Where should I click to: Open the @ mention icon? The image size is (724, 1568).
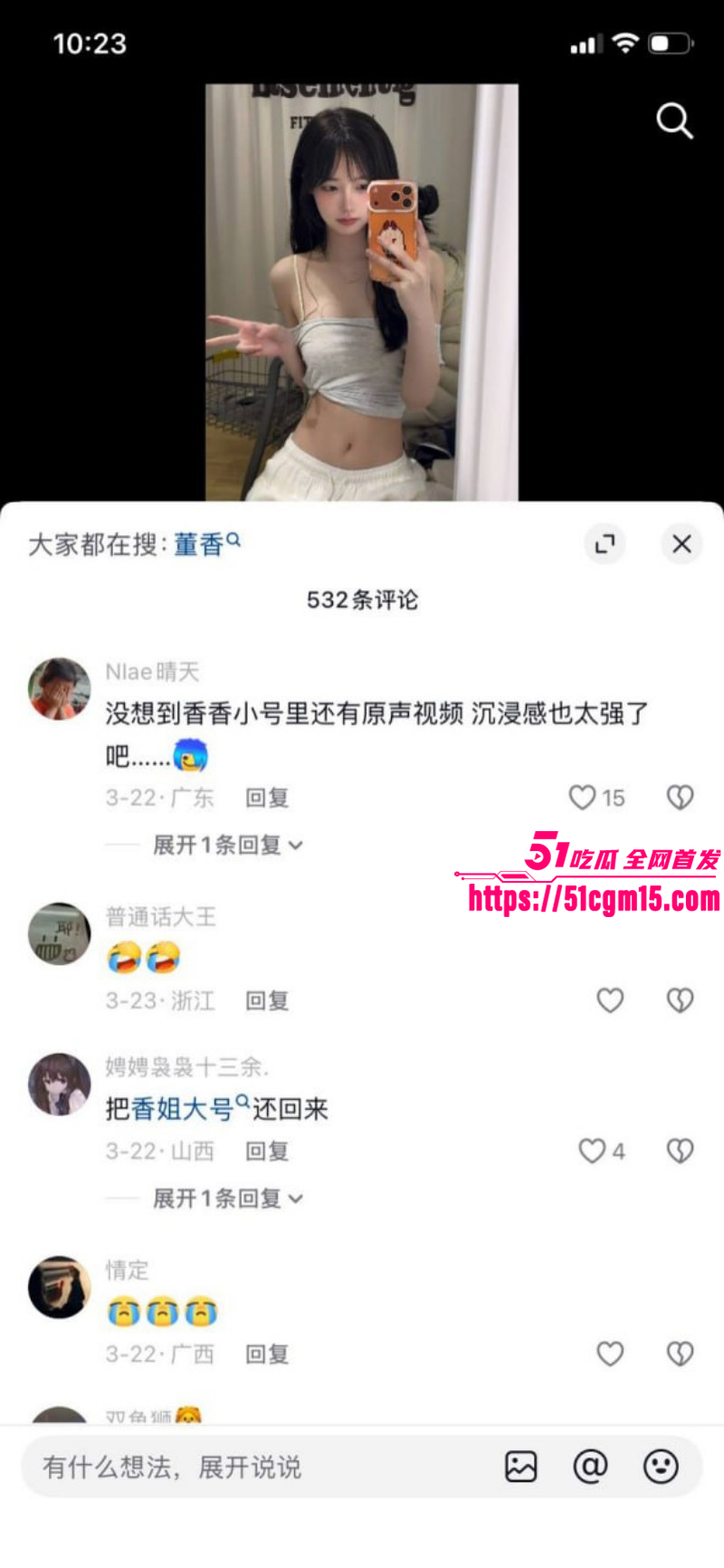tap(591, 1467)
